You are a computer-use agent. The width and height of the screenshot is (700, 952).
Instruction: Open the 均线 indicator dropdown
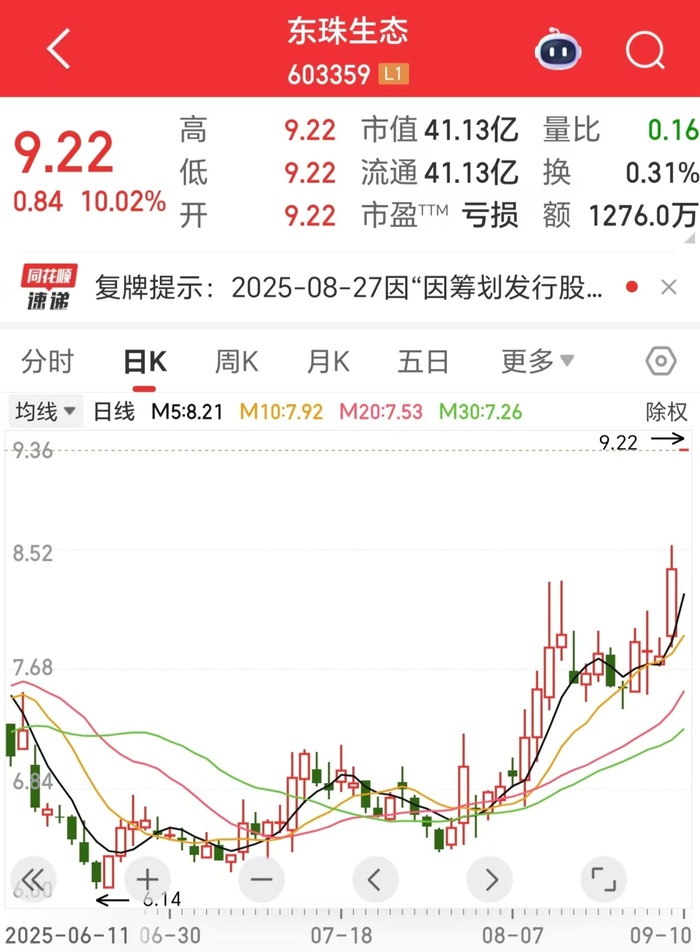point(45,410)
